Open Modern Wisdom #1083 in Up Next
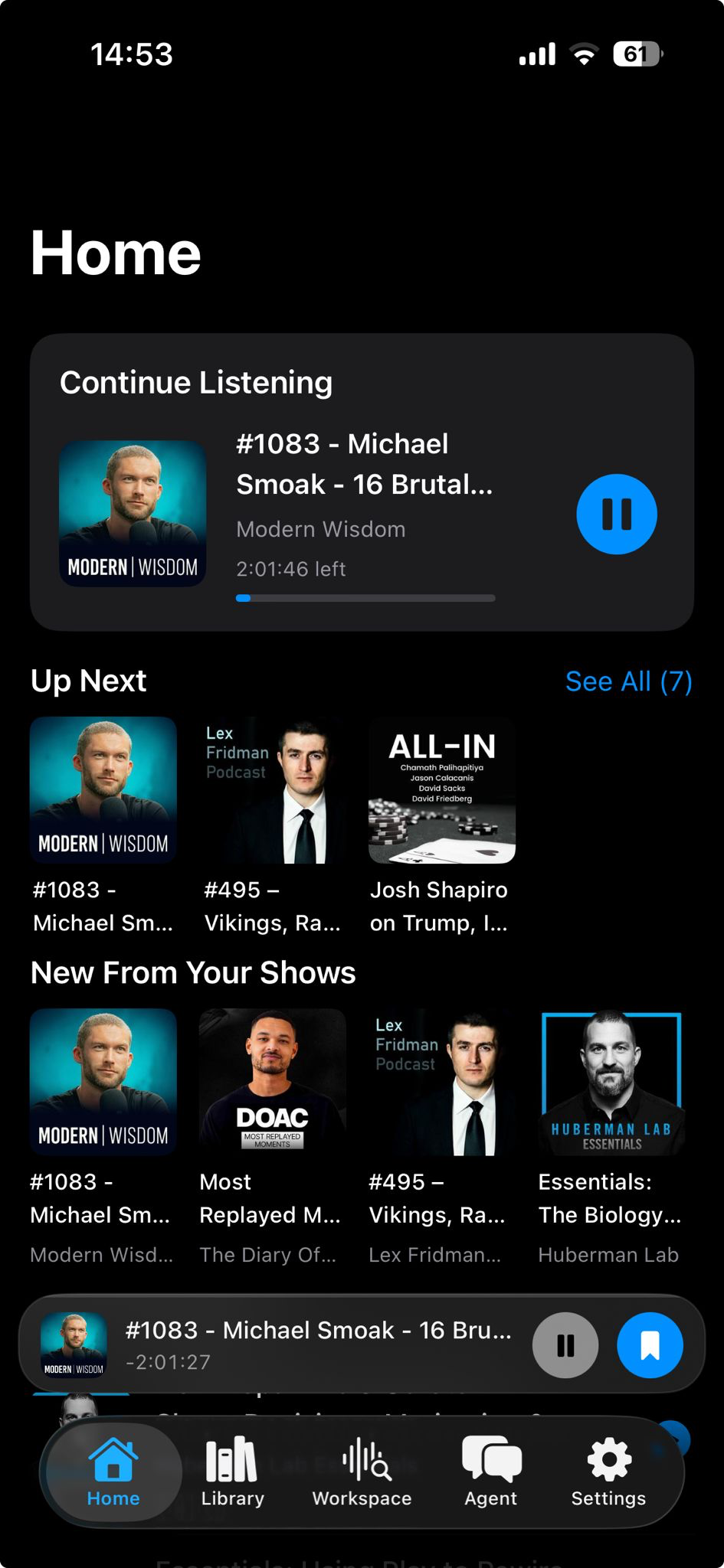This screenshot has width=724, height=1568. (x=103, y=827)
